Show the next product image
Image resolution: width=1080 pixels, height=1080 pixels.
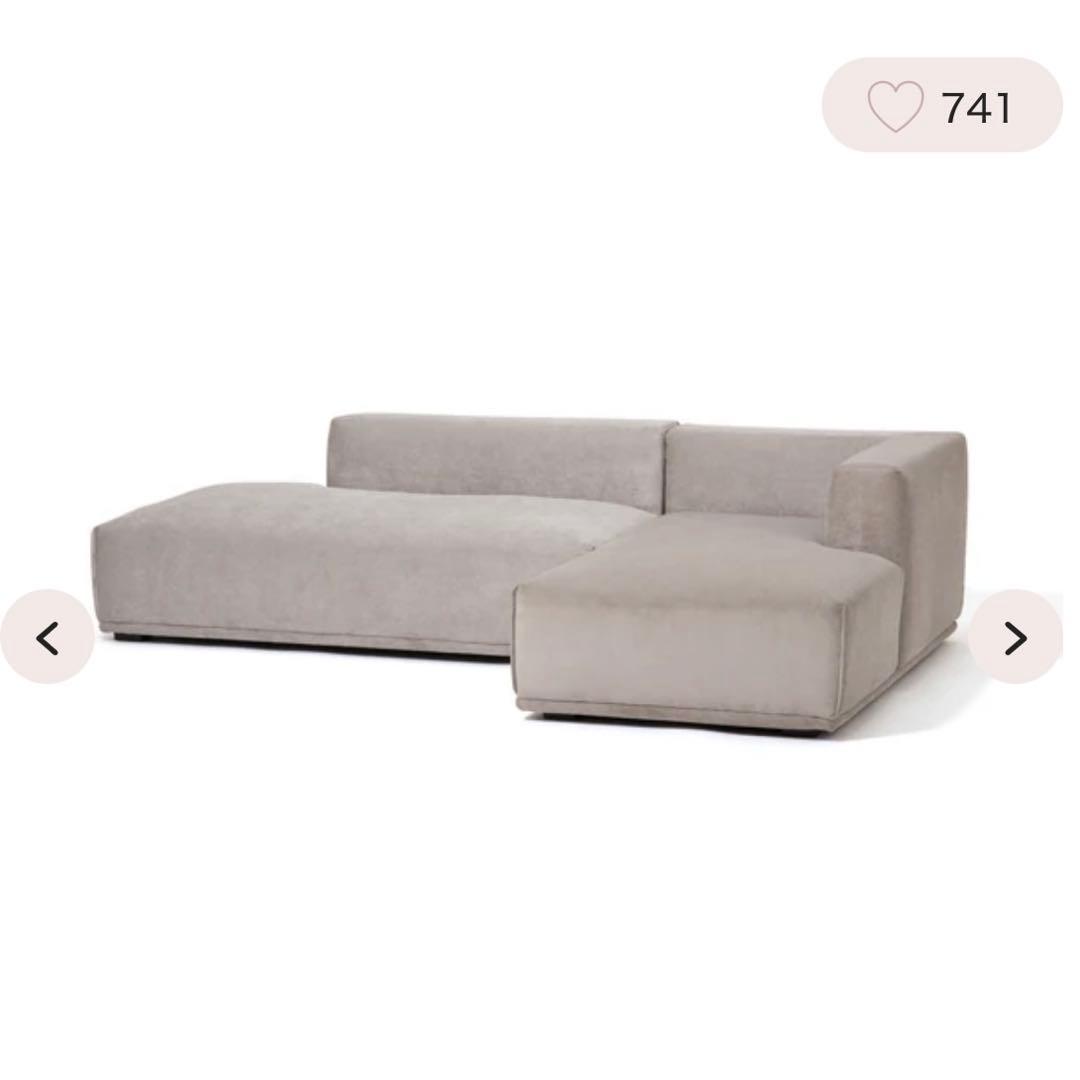click(x=1015, y=637)
